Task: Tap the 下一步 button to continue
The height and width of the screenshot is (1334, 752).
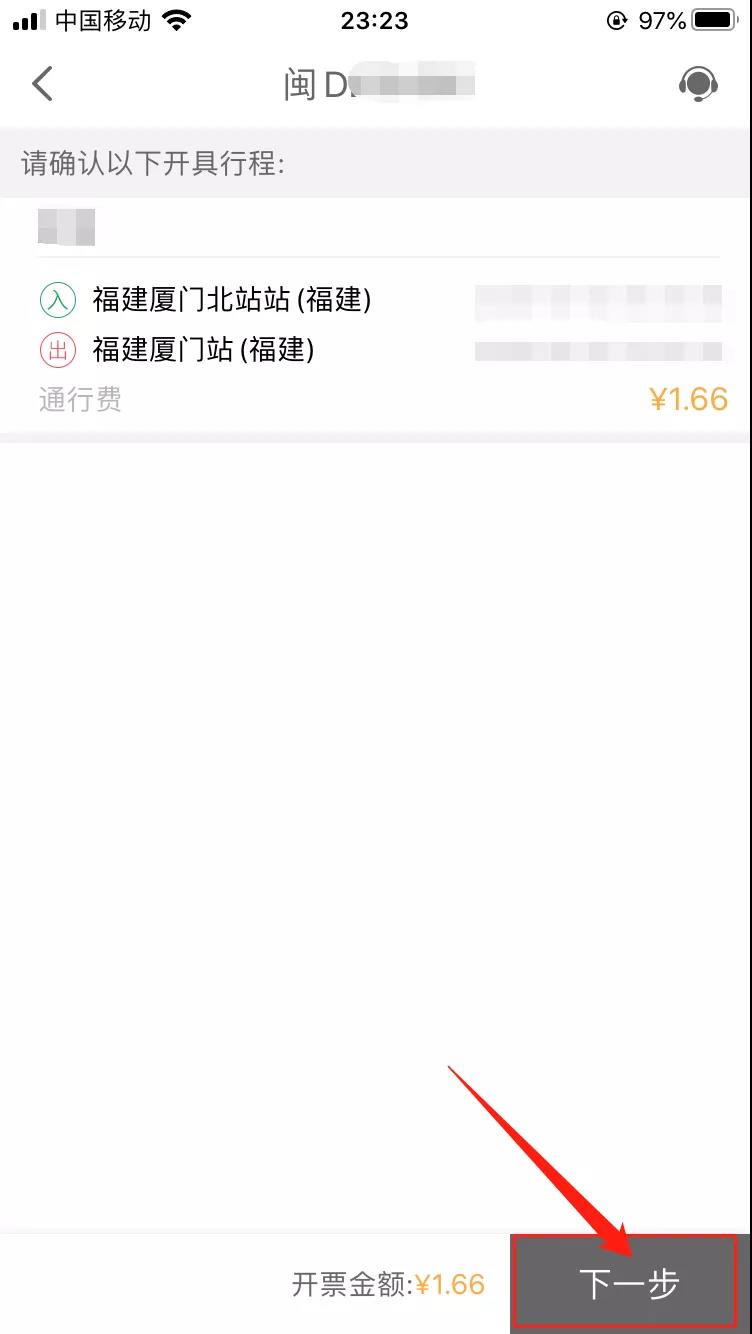Action: pyautogui.click(x=625, y=1281)
